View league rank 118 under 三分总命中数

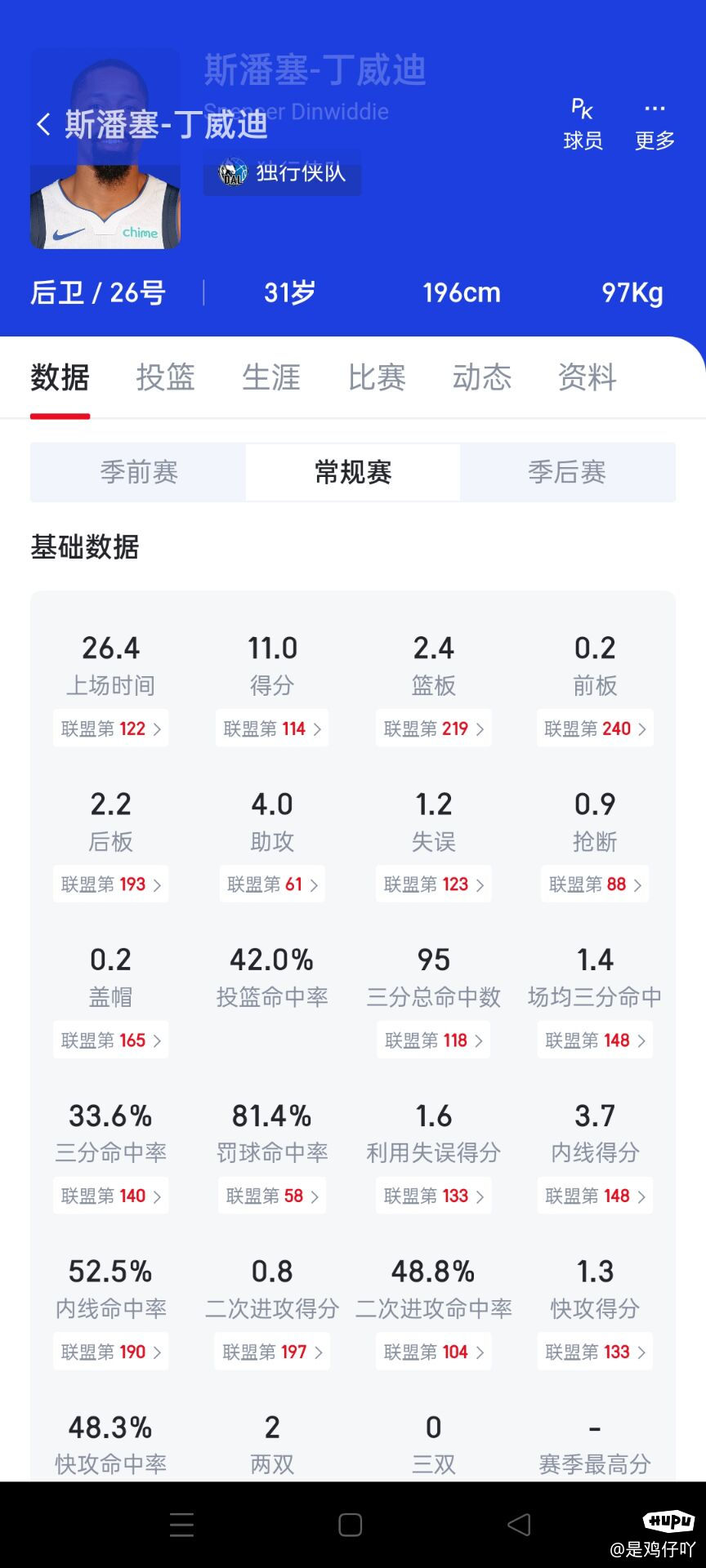pyautogui.click(x=433, y=1040)
